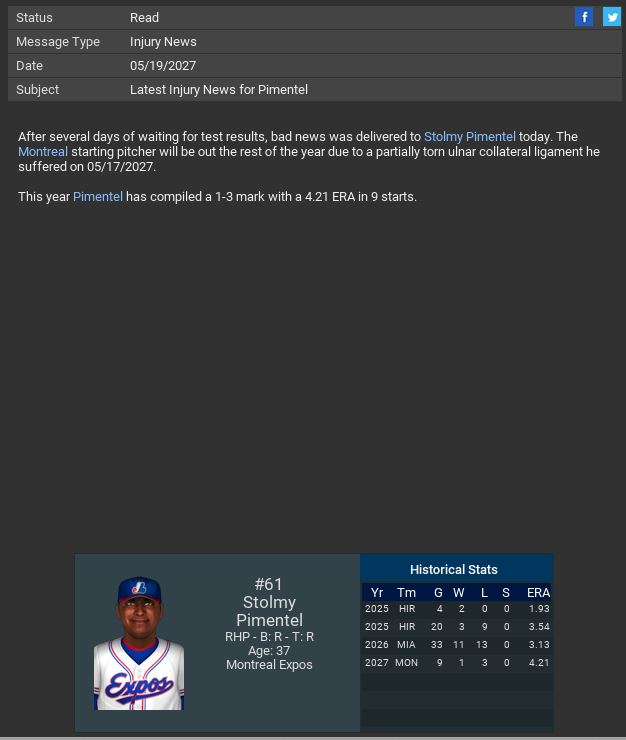Image resolution: width=626 pixels, height=740 pixels.
Task: Share this injury news on Facebook
Action: coord(584,17)
